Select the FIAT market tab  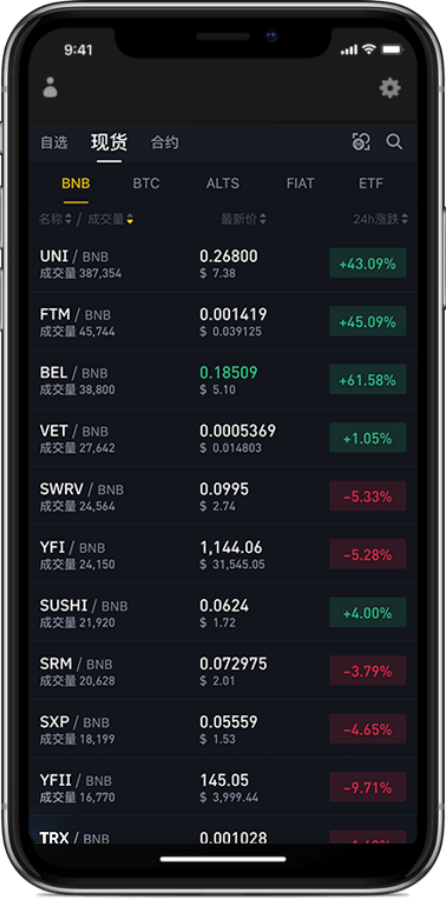pos(300,184)
